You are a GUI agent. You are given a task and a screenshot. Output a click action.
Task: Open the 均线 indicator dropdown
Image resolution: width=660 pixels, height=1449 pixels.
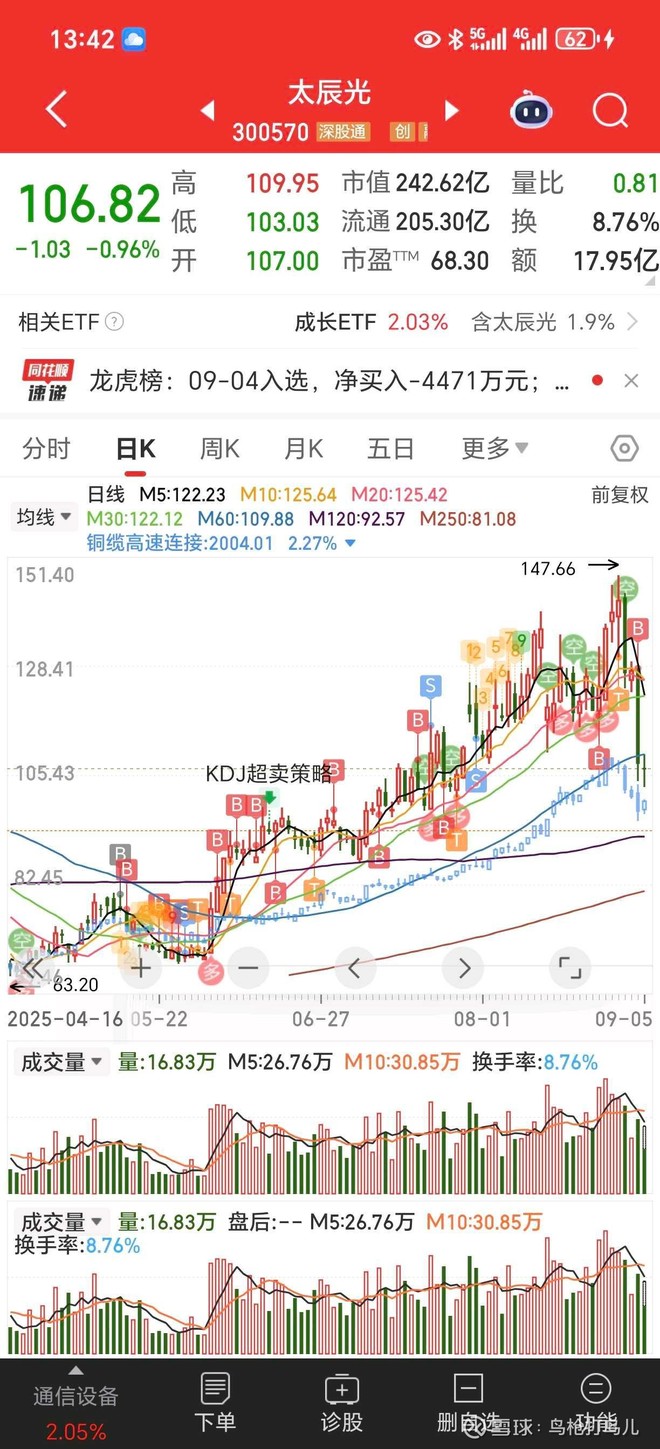click(45, 517)
